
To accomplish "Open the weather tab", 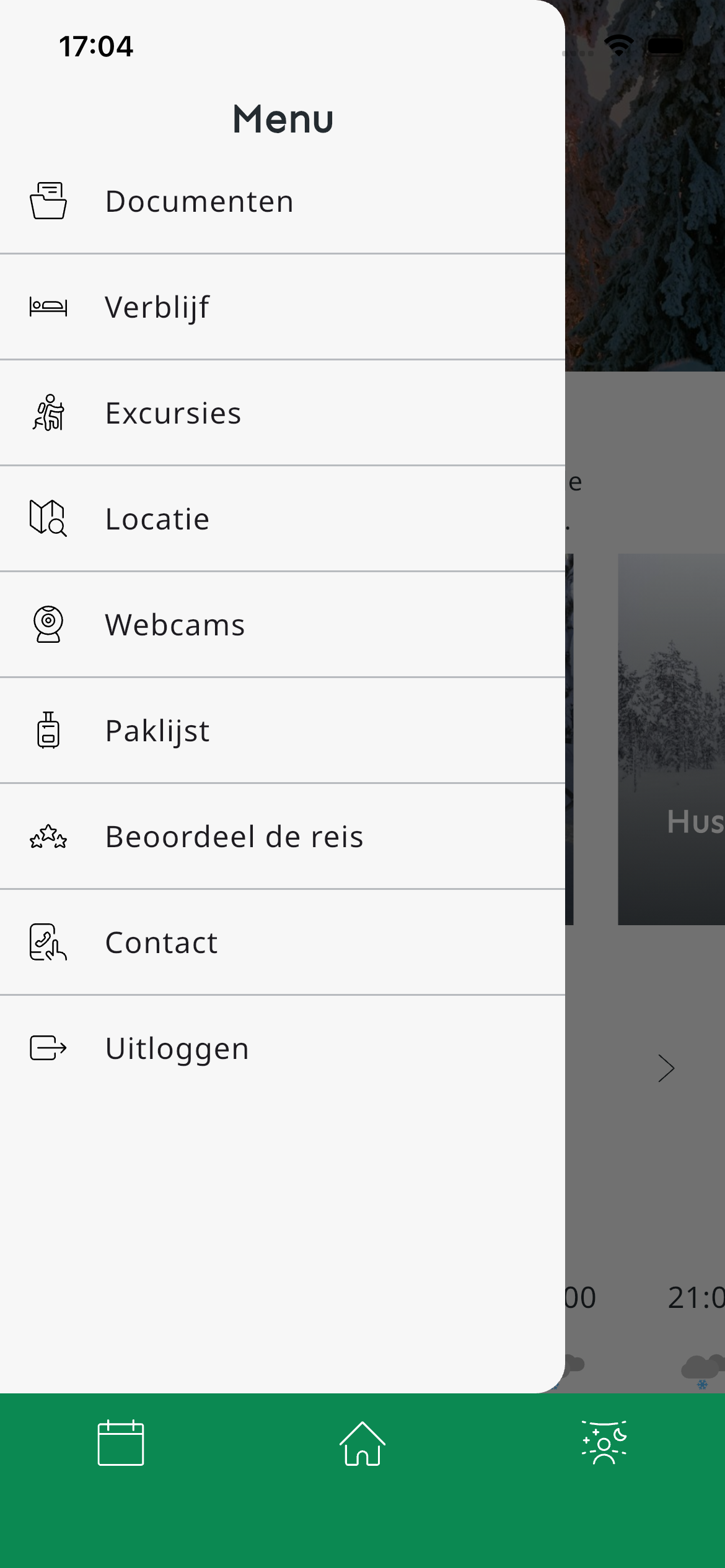I will tap(604, 1443).
